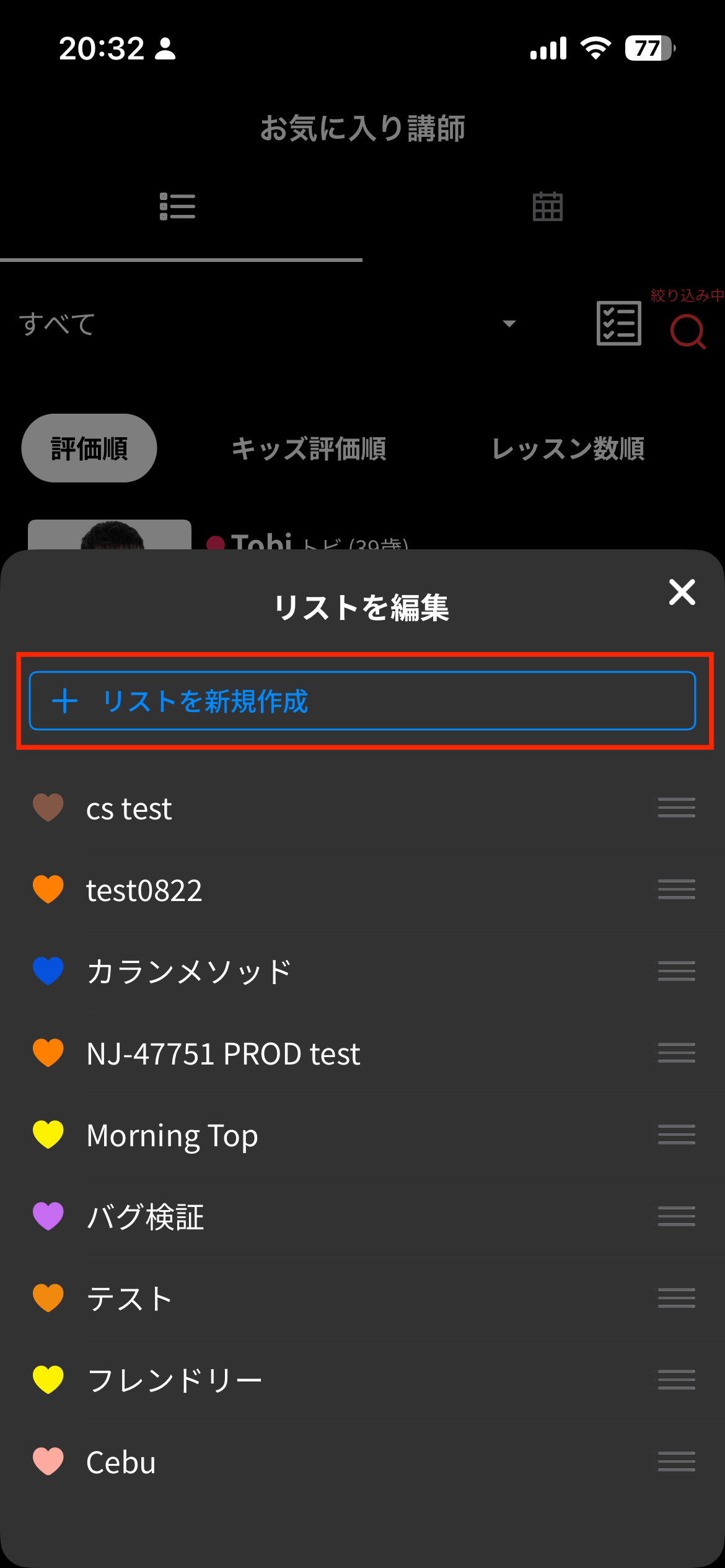Viewport: 725px width, 1568px height.
Task: Open the テスト list
Action: [x=129, y=1299]
